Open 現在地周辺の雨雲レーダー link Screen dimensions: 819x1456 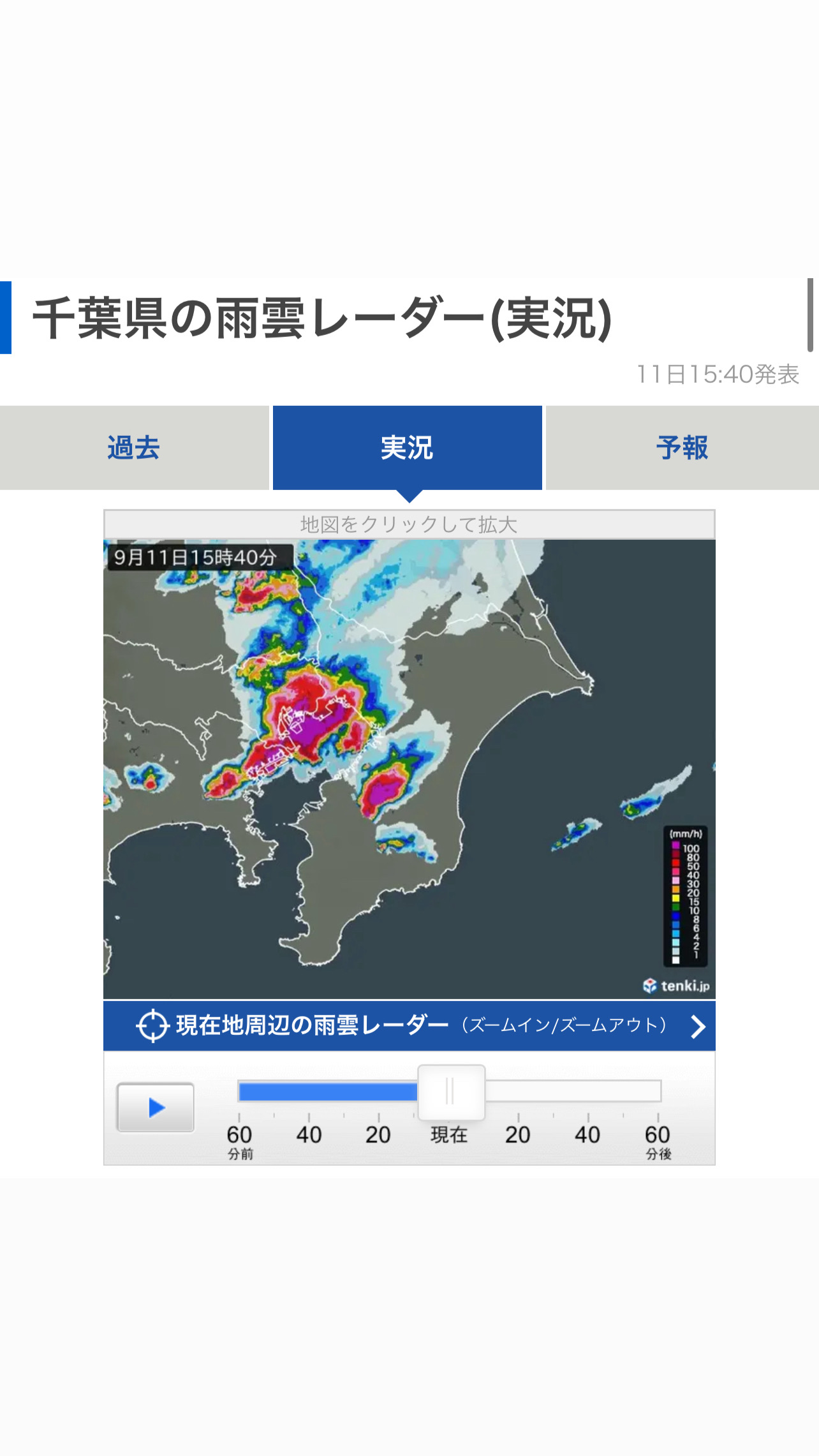(x=409, y=1025)
